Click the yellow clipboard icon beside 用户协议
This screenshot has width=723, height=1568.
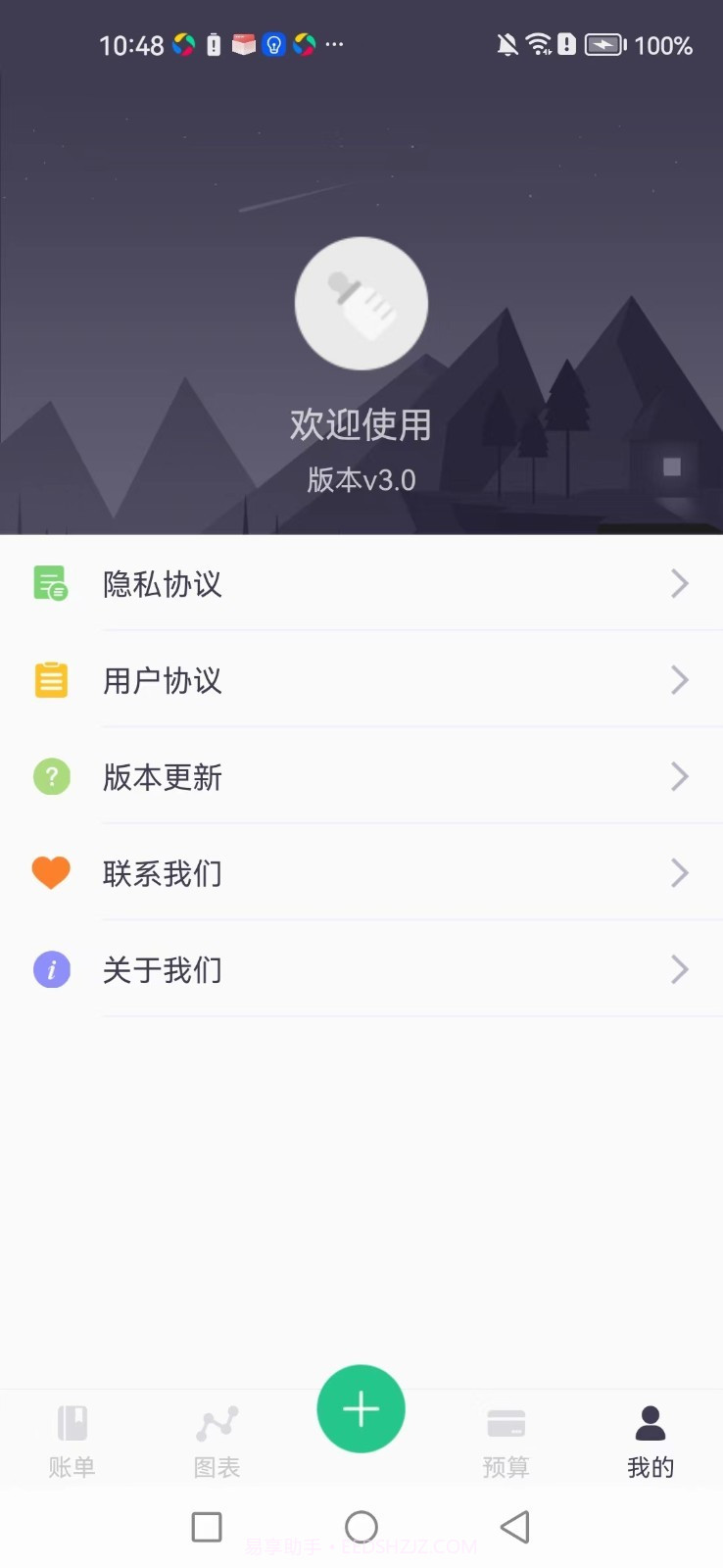[x=51, y=679]
